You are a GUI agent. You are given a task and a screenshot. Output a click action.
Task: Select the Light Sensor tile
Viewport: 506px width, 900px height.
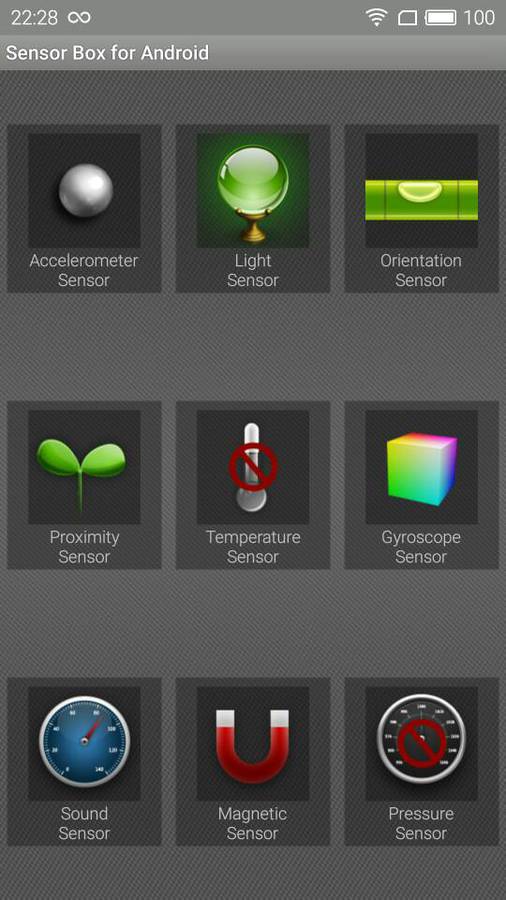click(x=252, y=208)
